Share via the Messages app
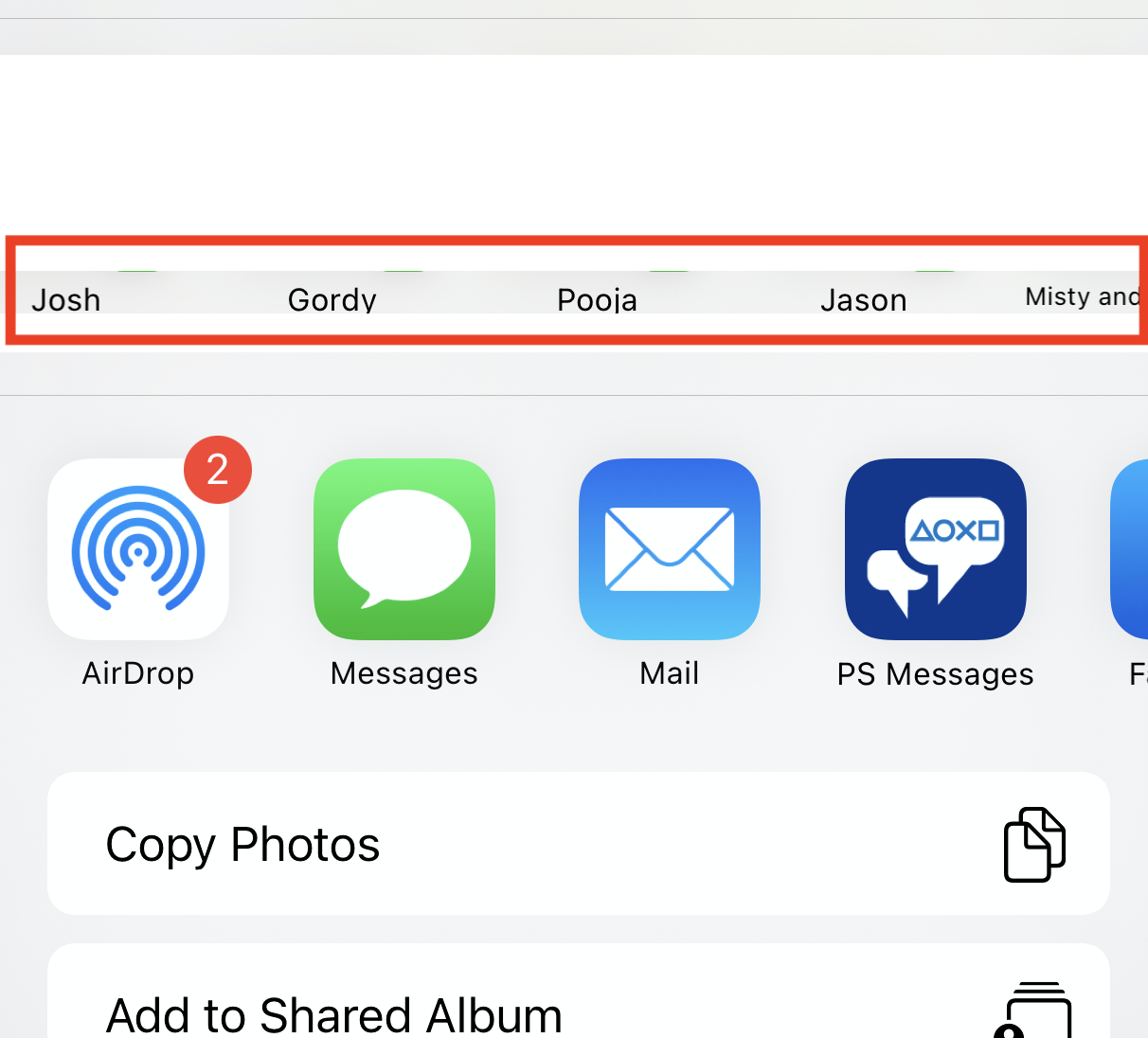This screenshot has height=1038, width=1148. tap(404, 550)
